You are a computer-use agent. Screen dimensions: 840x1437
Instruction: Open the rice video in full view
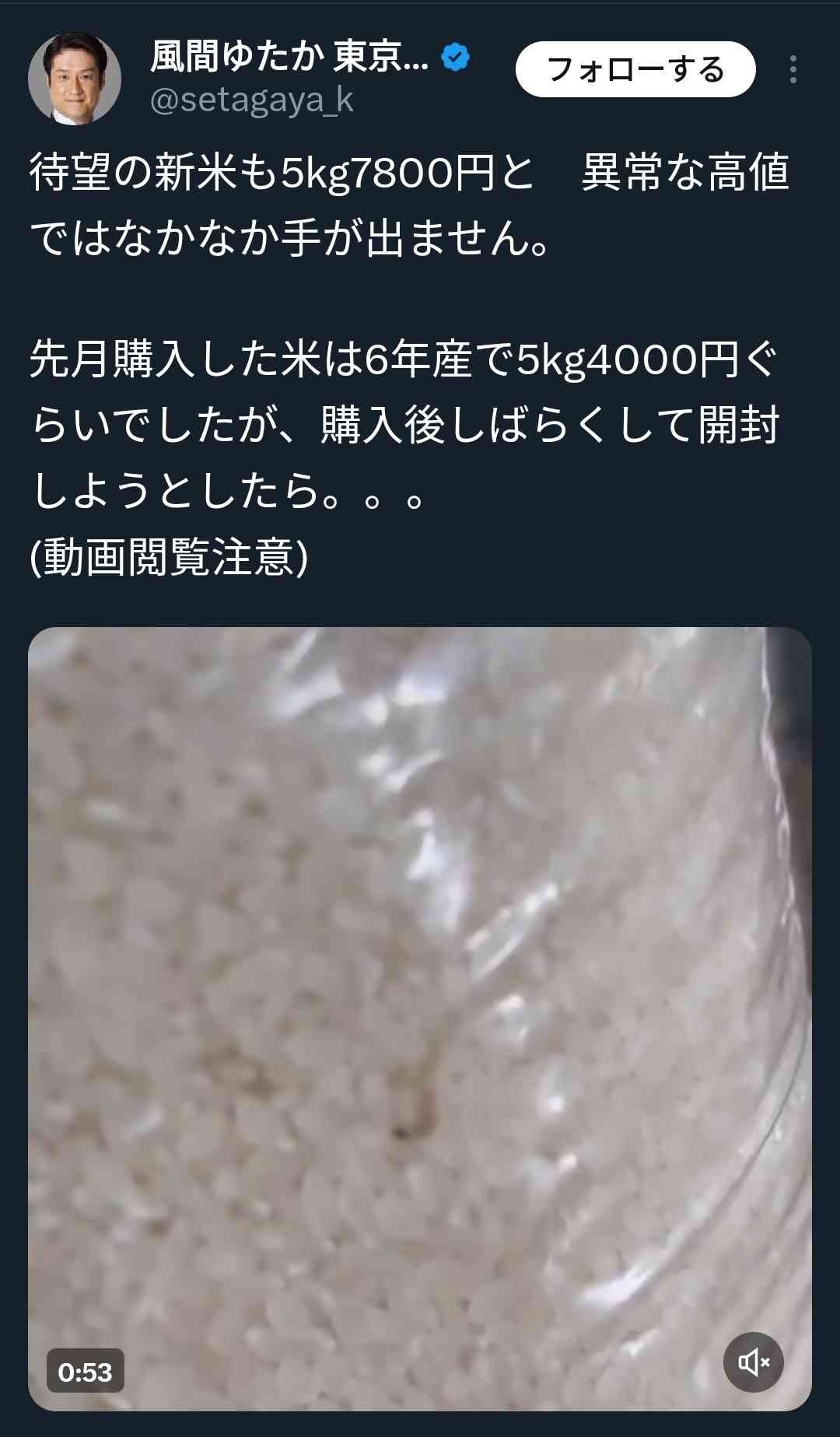tap(420, 1011)
